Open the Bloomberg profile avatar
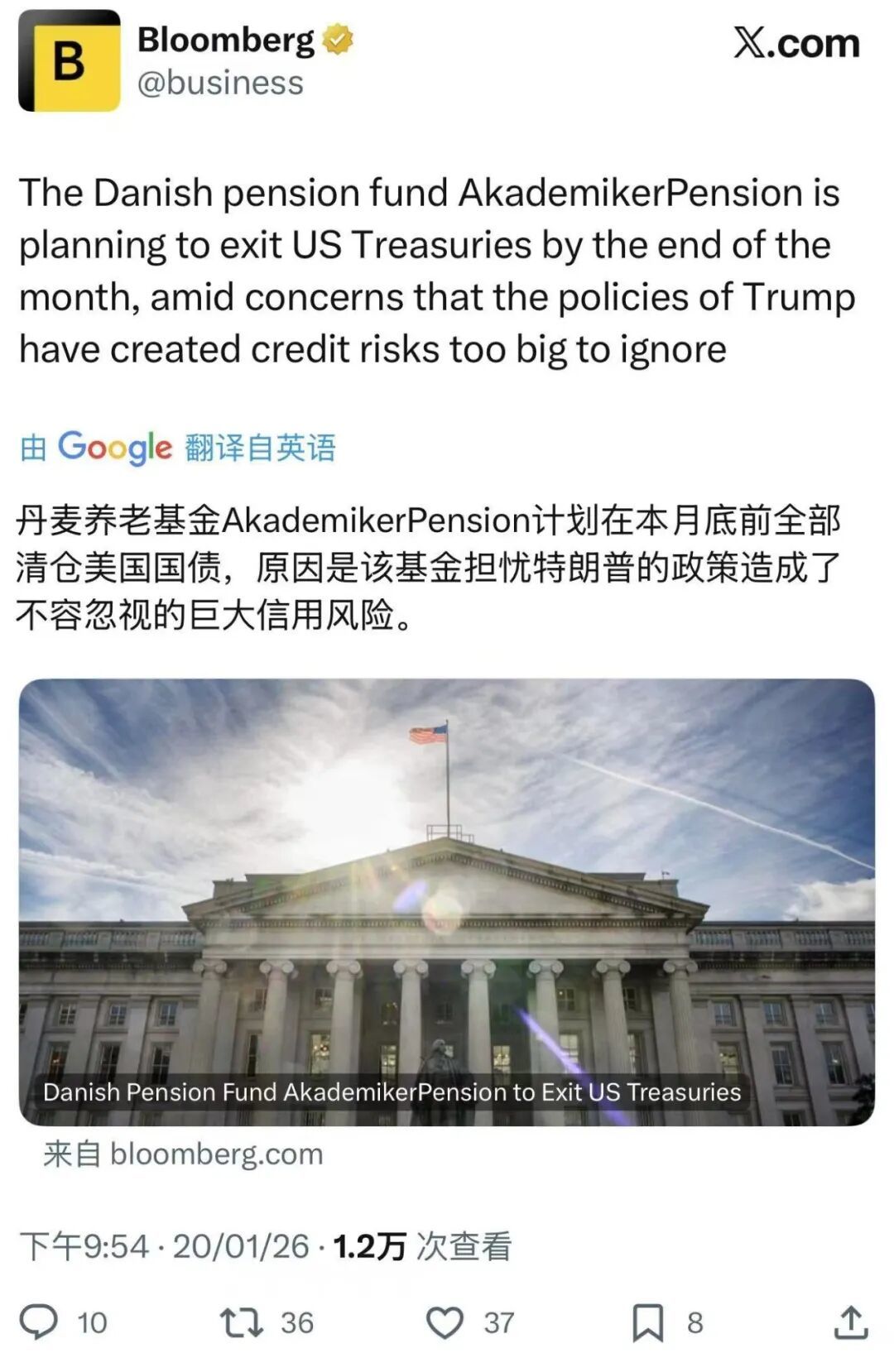This screenshot has width=894, height=1372. [x=69, y=60]
